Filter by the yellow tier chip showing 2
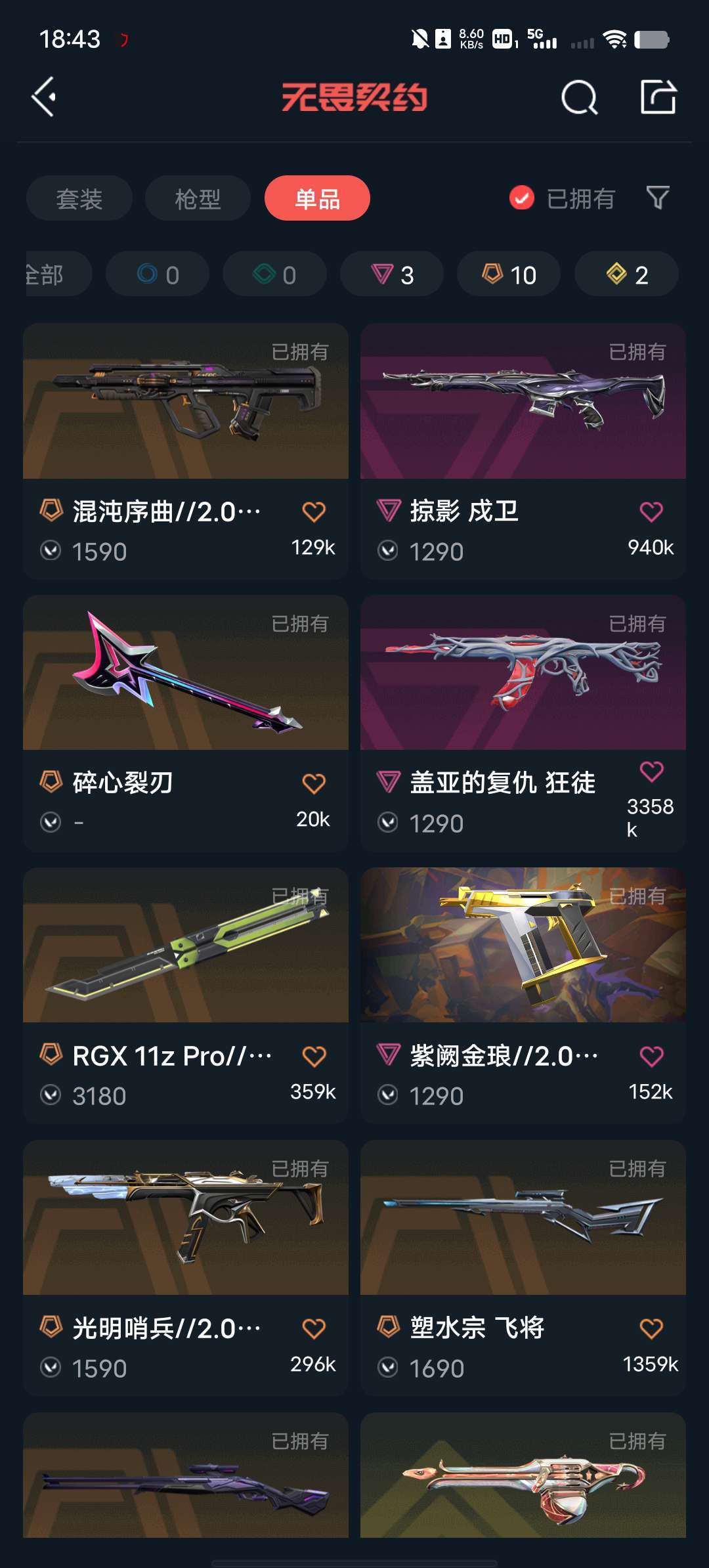Screen dimensions: 709x1568 [x=626, y=274]
